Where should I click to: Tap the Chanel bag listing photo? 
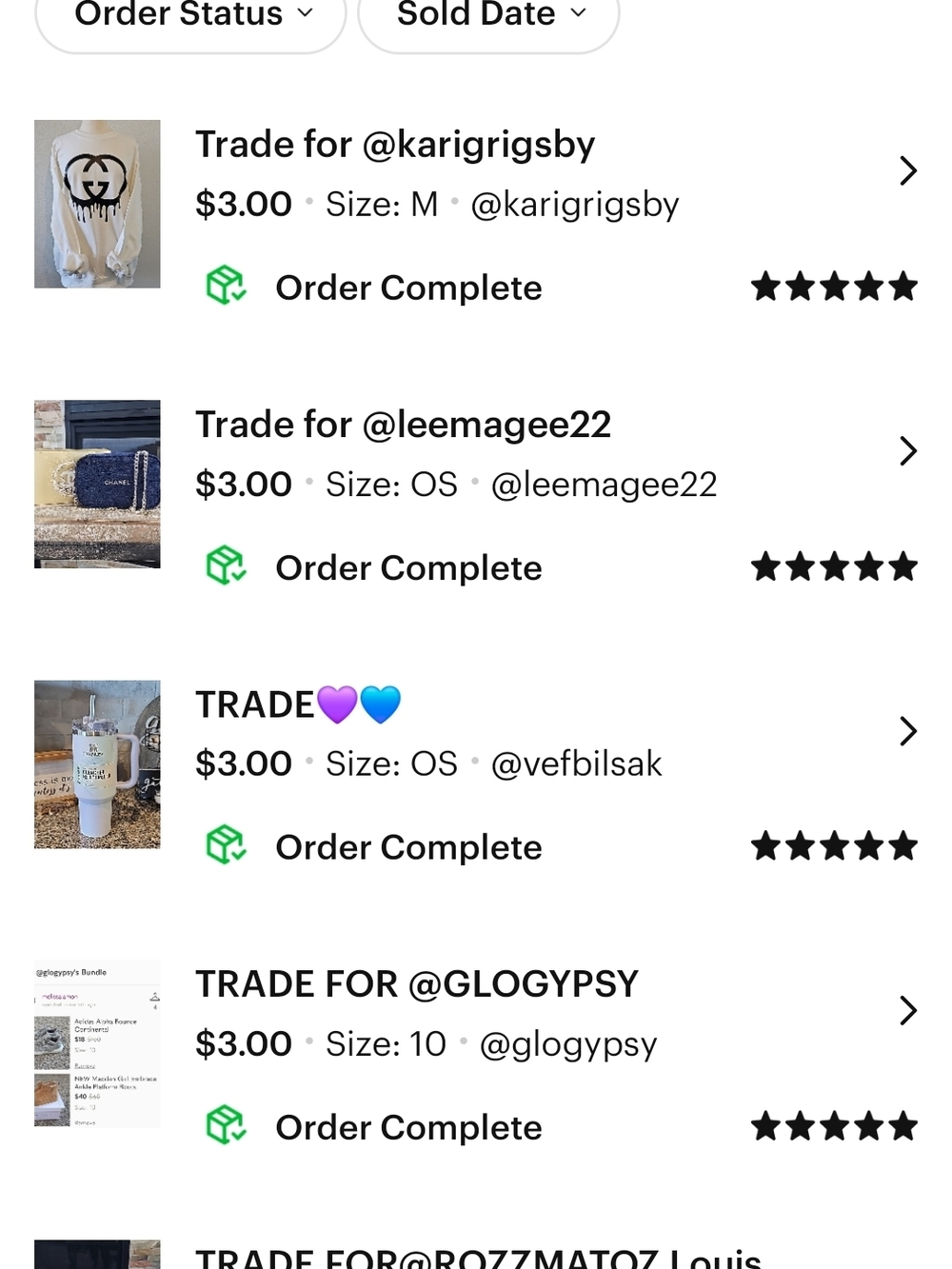click(97, 484)
